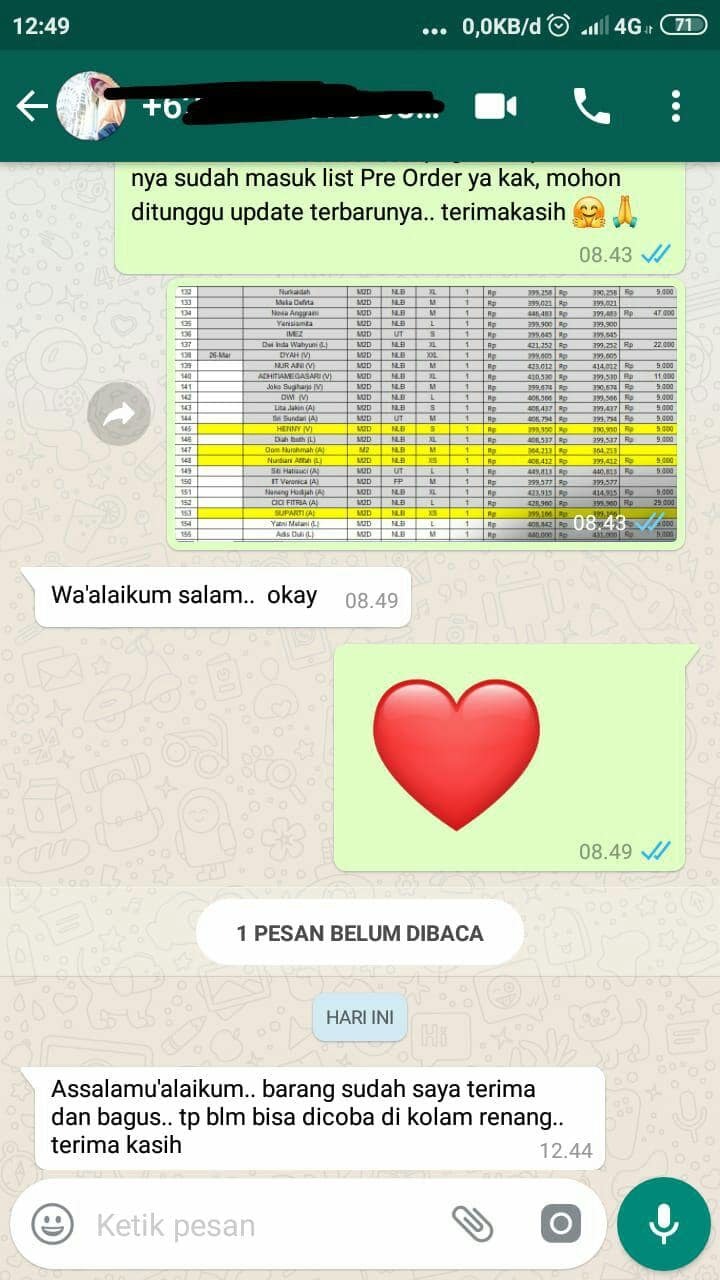Open the overflow menu

coord(676,106)
